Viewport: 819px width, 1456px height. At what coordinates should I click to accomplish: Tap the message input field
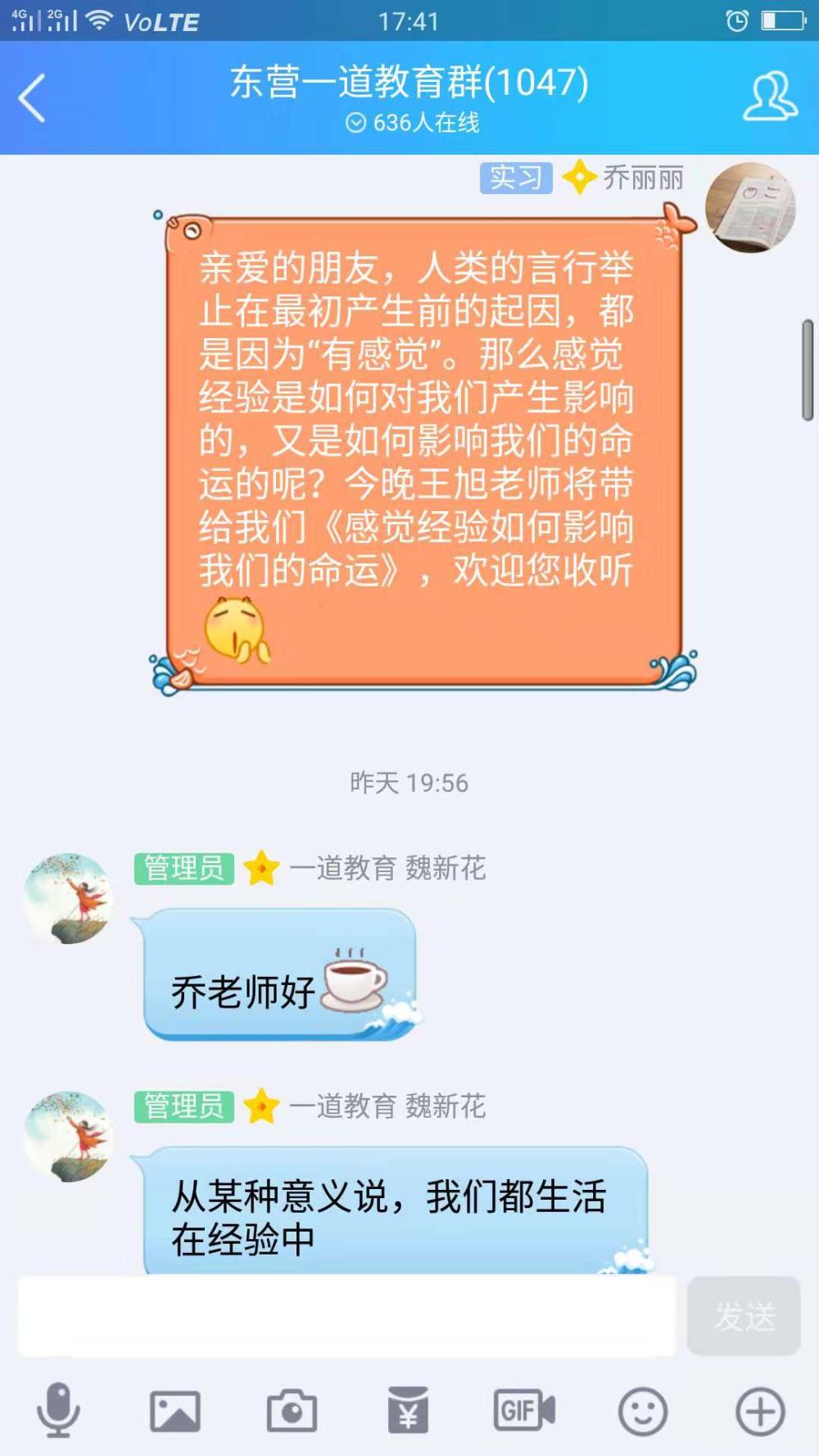click(347, 1315)
